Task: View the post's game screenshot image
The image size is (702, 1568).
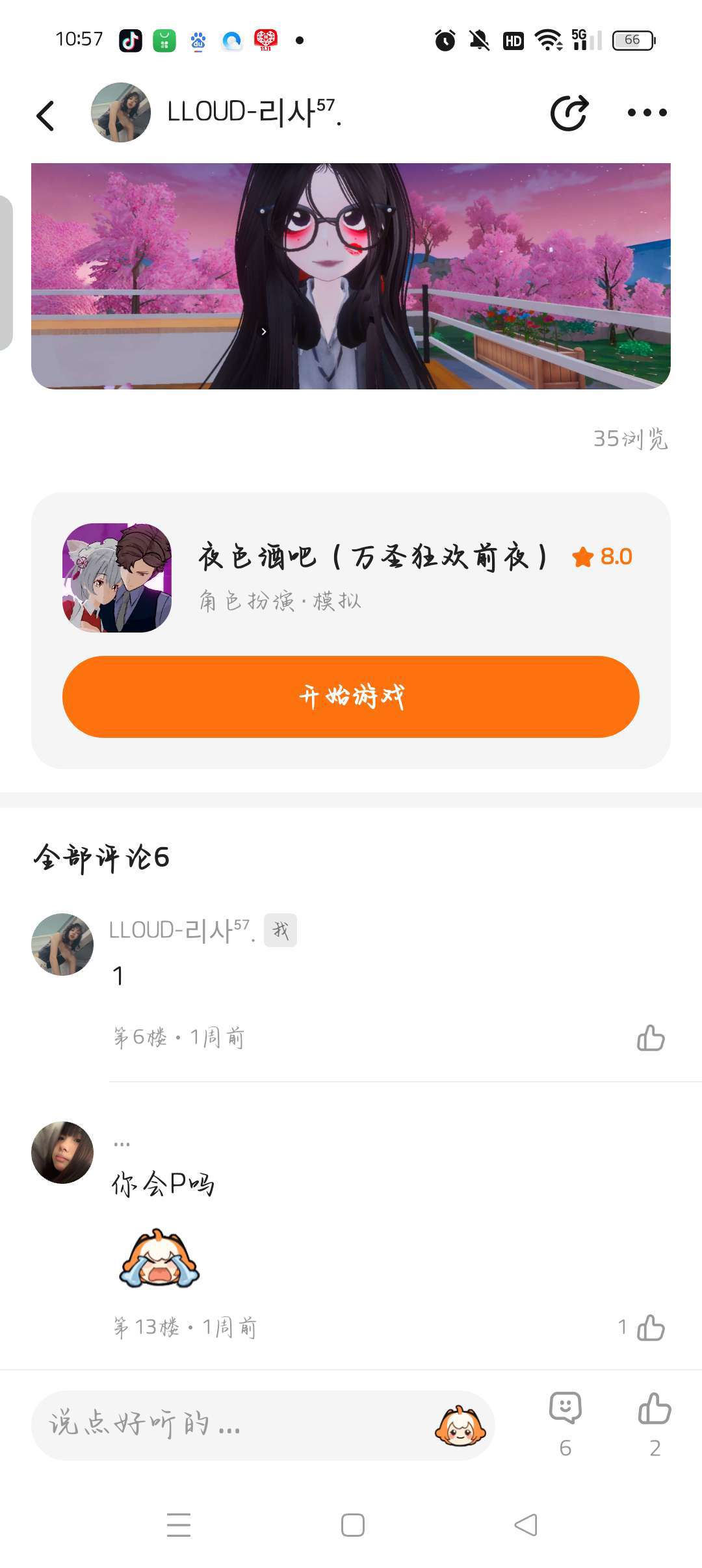Action: pyautogui.click(x=351, y=276)
